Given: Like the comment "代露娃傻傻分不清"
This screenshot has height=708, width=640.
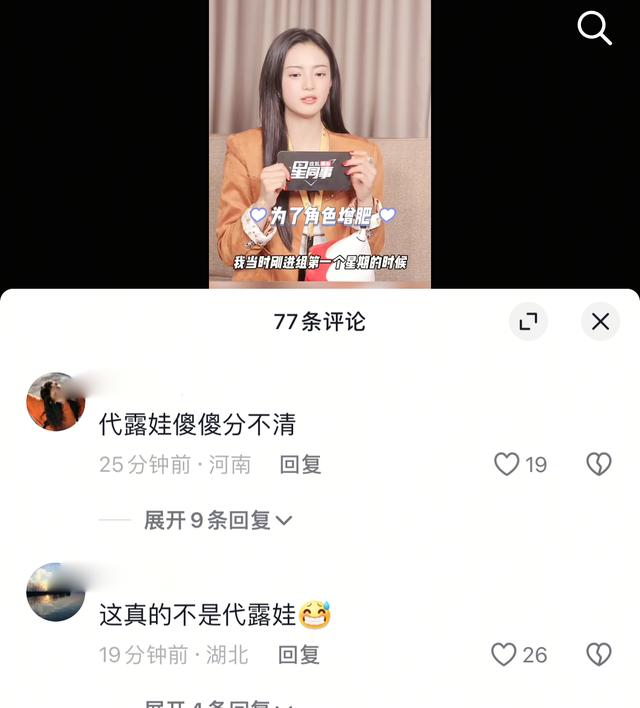Looking at the screenshot, I should coord(508,464).
